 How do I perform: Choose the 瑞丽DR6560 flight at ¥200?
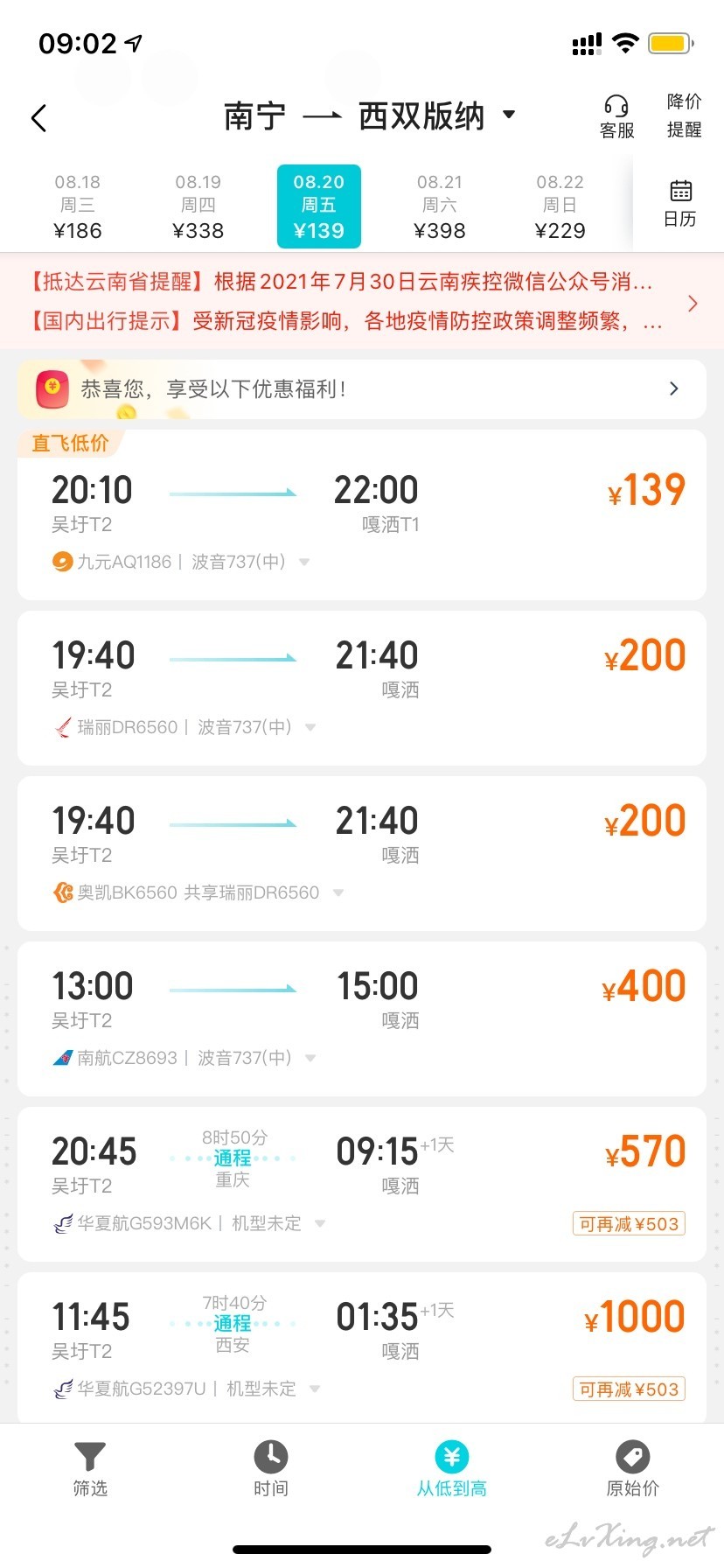click(x=362, y=688)
